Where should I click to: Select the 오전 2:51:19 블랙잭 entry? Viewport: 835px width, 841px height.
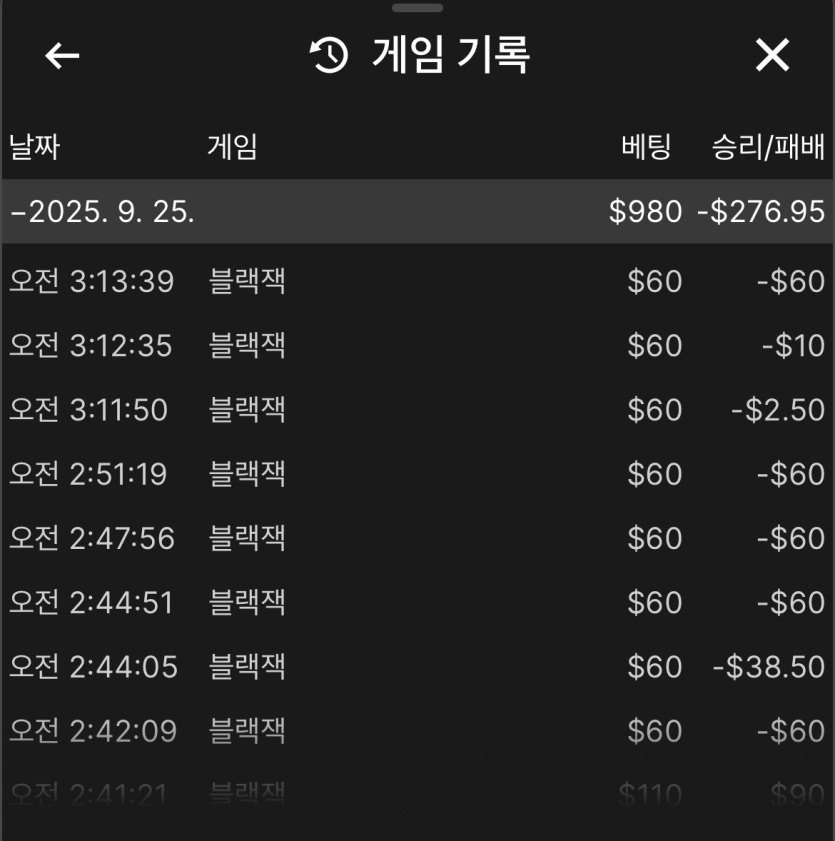tap(417, 474)
